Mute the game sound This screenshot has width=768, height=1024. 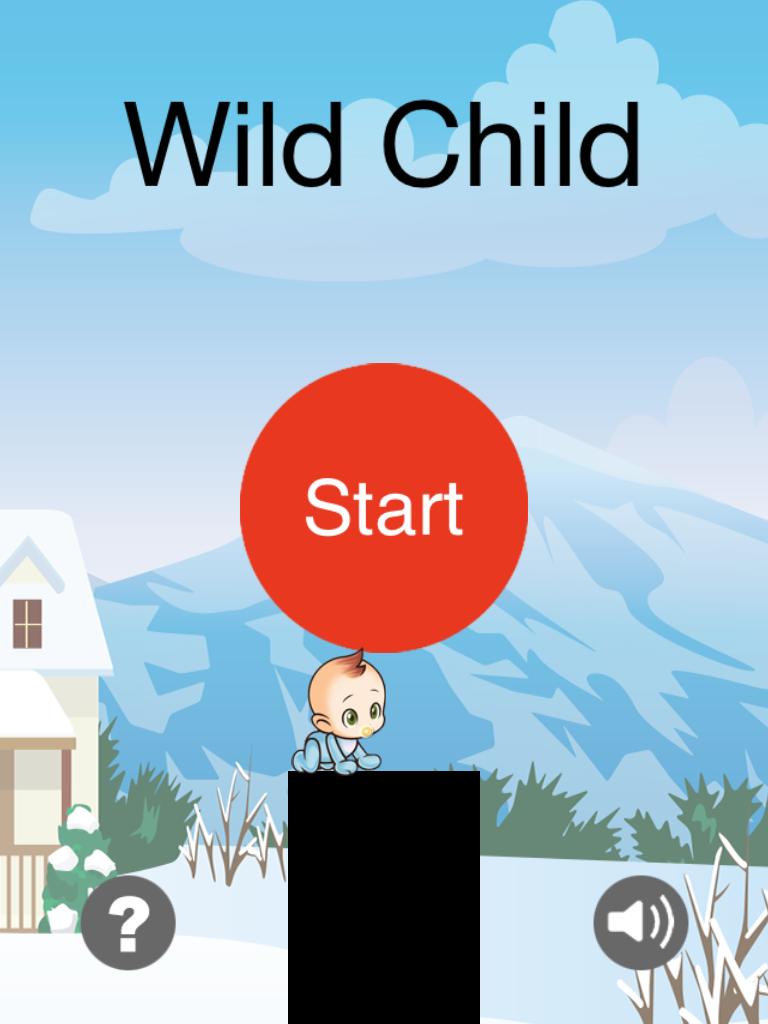click(640, 922)
